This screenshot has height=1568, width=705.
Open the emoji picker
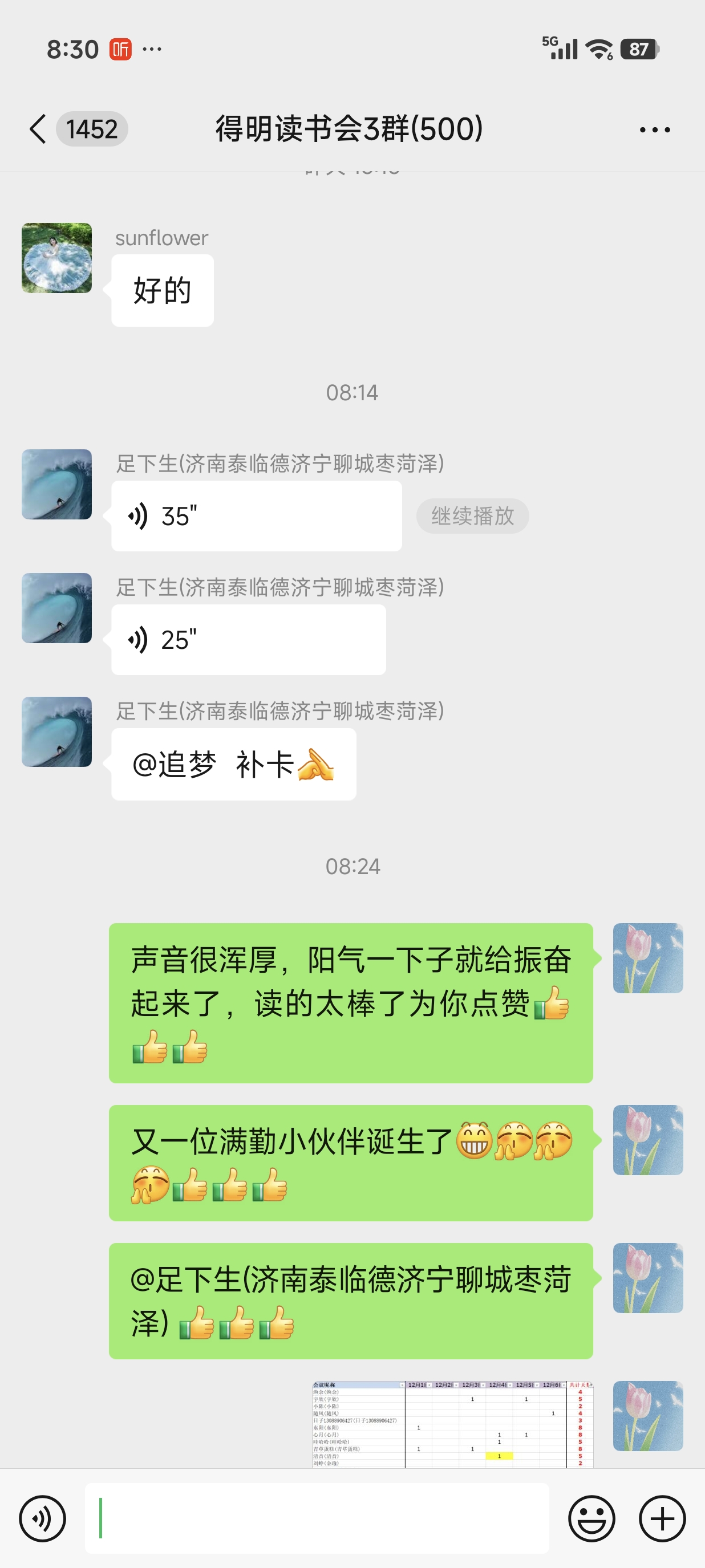[x=591, y=1518]
